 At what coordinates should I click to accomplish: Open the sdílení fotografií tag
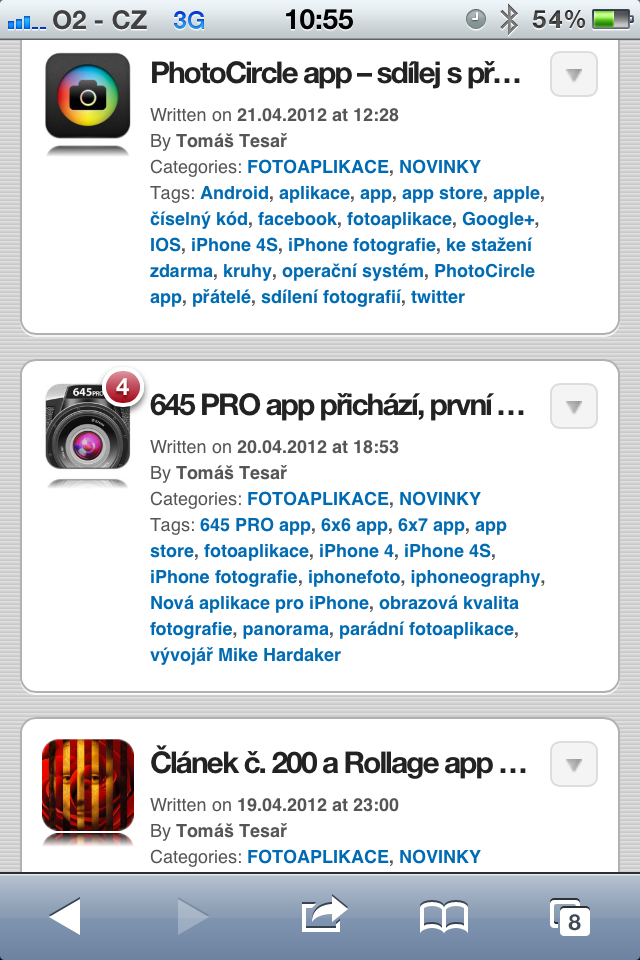pyautogui.click(x=331, y=297)
